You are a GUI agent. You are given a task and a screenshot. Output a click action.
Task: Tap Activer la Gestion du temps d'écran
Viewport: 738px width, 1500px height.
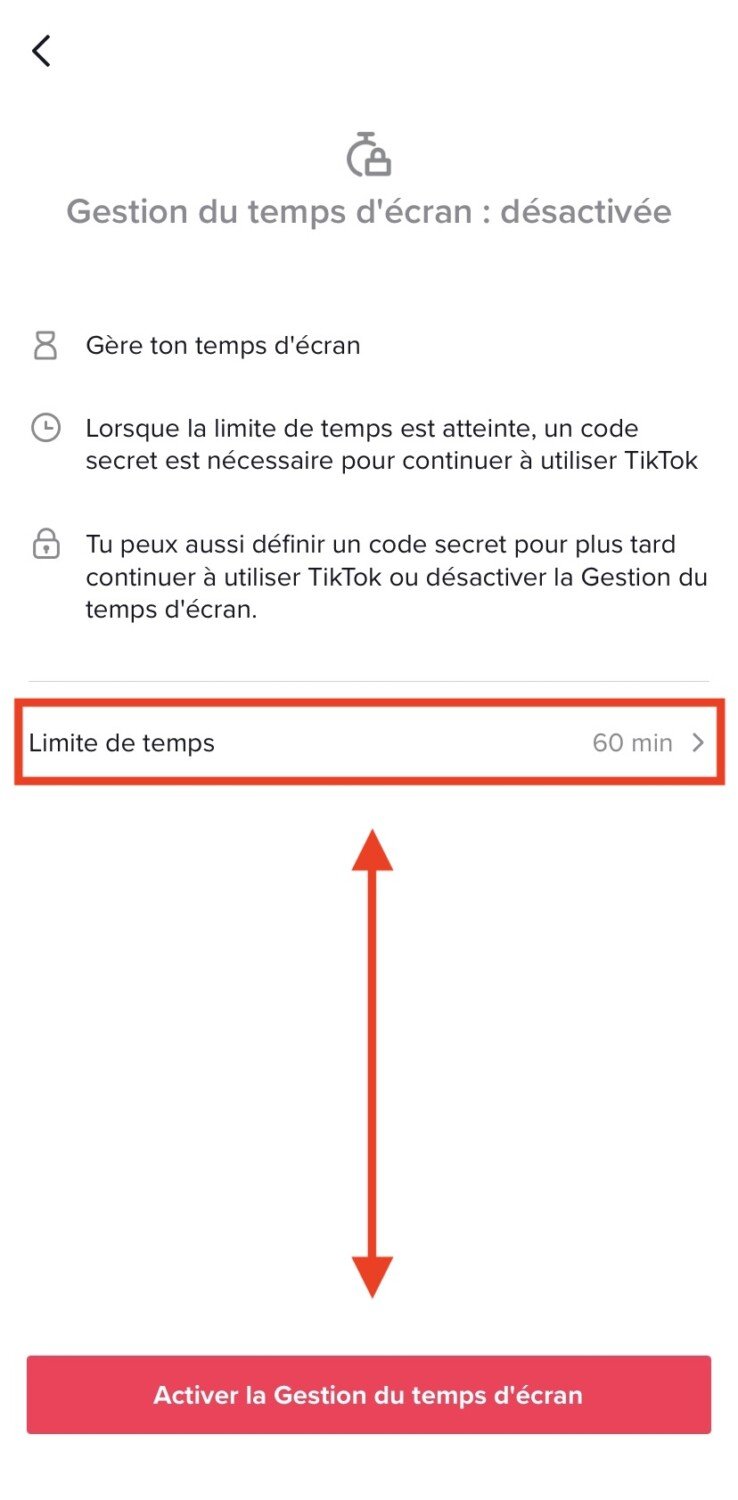click(x=368, y=1395)
